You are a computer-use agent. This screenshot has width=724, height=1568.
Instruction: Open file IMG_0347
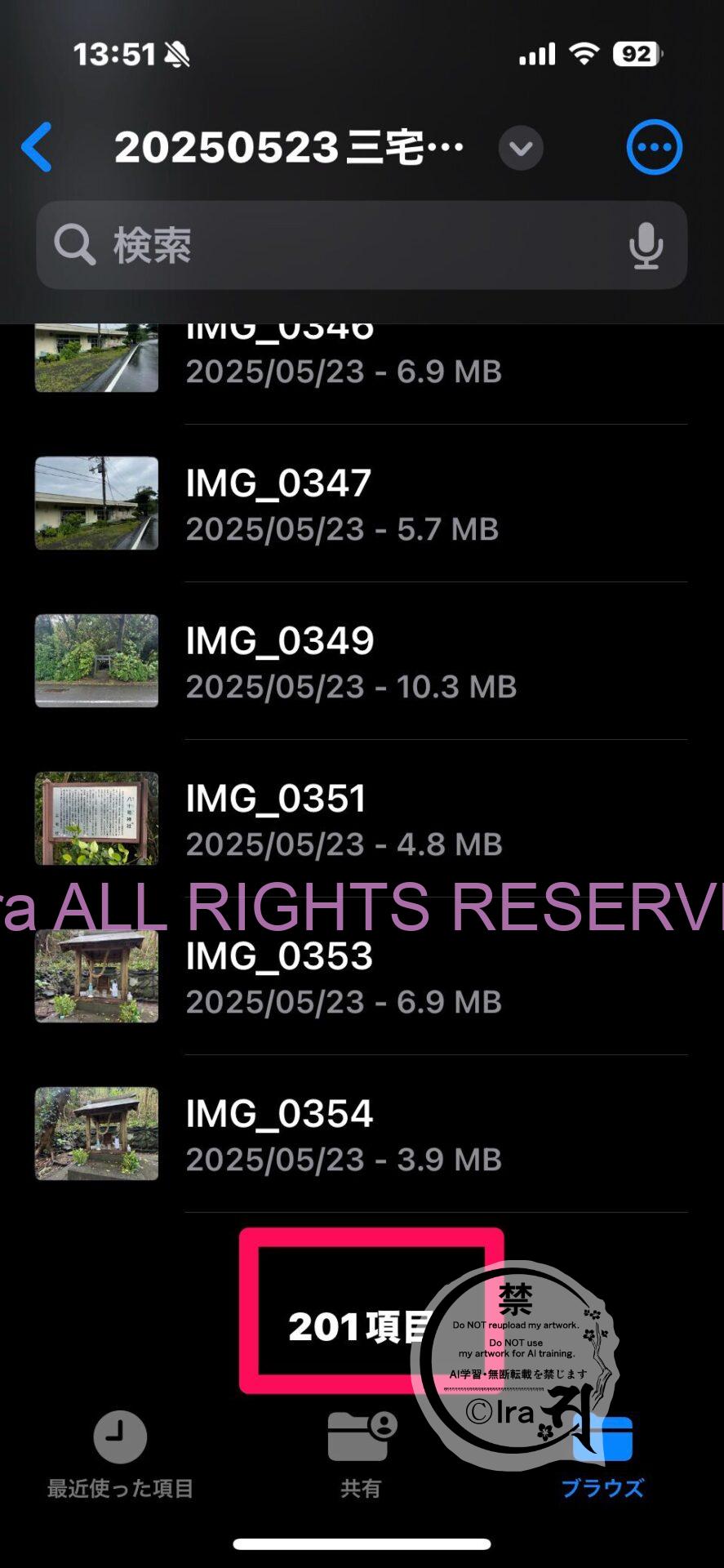click(x=343, y=504)
